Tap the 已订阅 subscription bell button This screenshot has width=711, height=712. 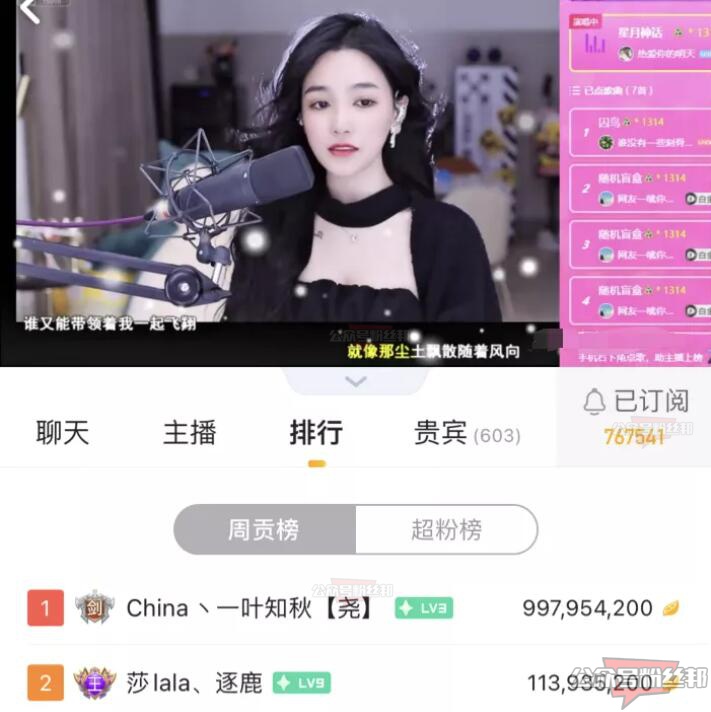[635, 402]
